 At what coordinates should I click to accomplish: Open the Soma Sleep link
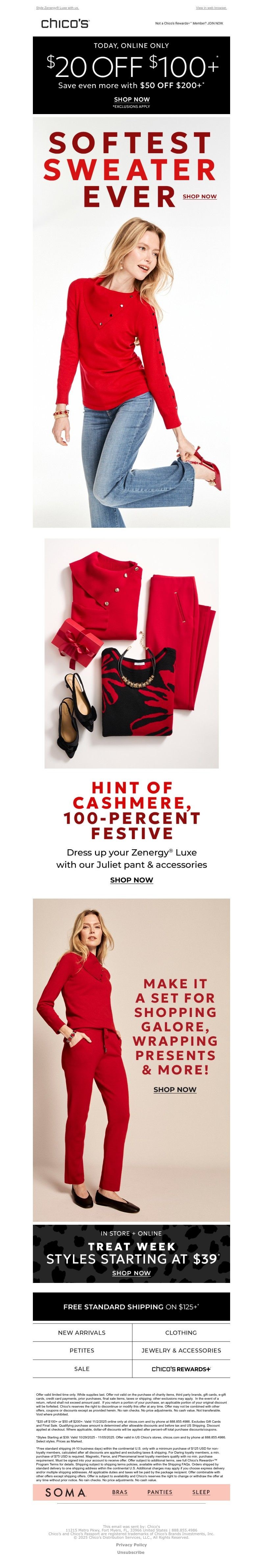tap(201, 1492)
